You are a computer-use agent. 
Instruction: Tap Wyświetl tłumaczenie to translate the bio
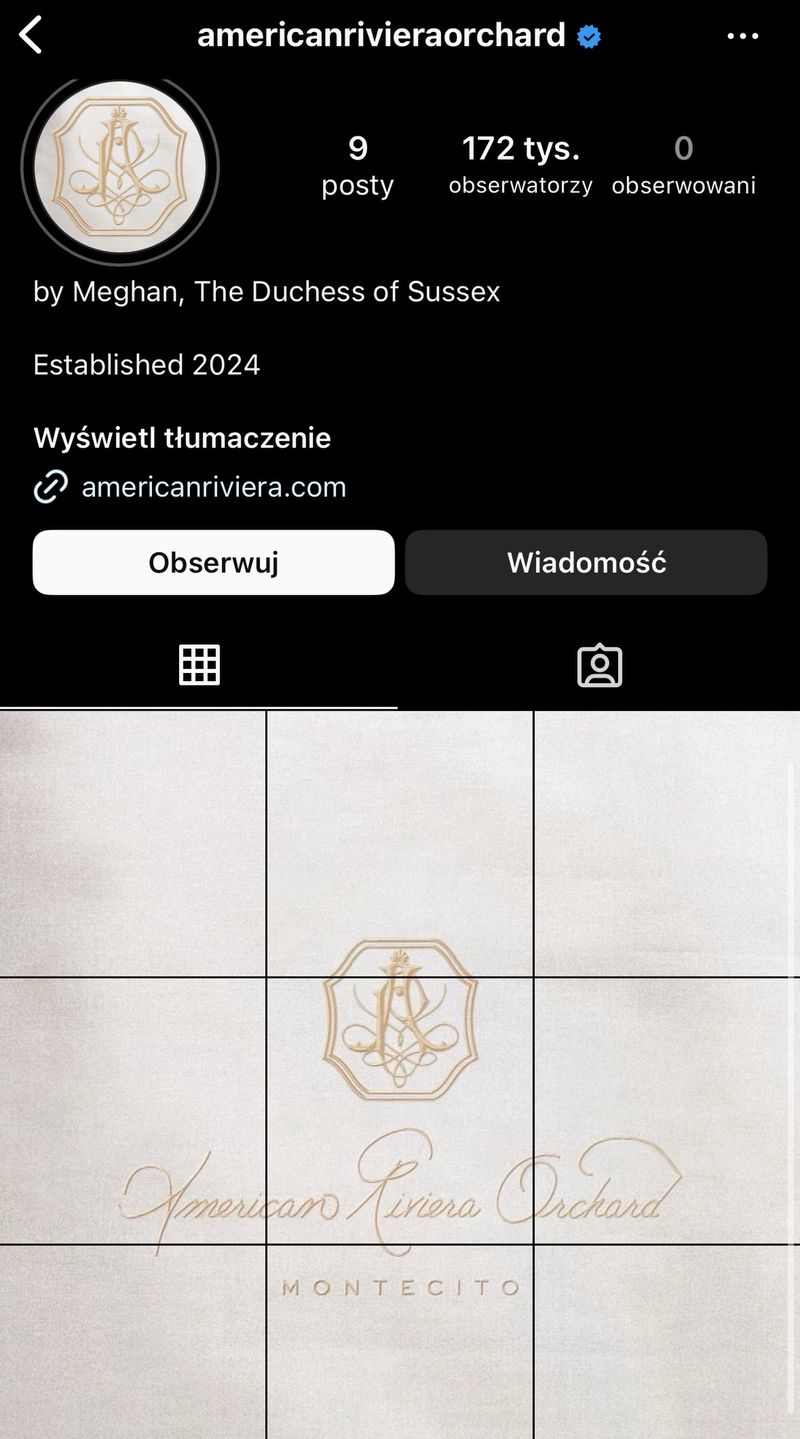click(x=182, y=438)
